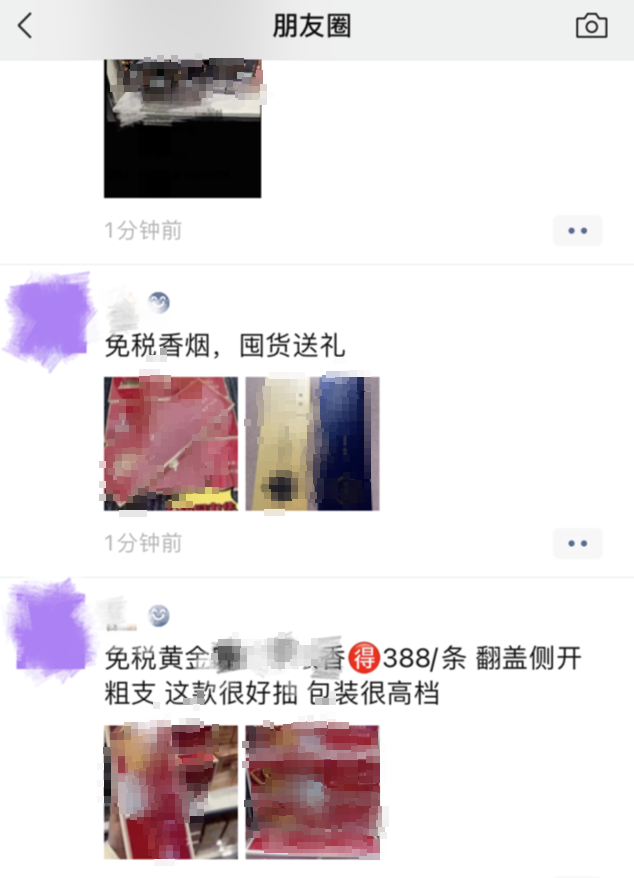View the red photo in the 免税香烟 post
The height and width of the screenshot is (878, 634).
pyautogui.click(x=171, y=443)
